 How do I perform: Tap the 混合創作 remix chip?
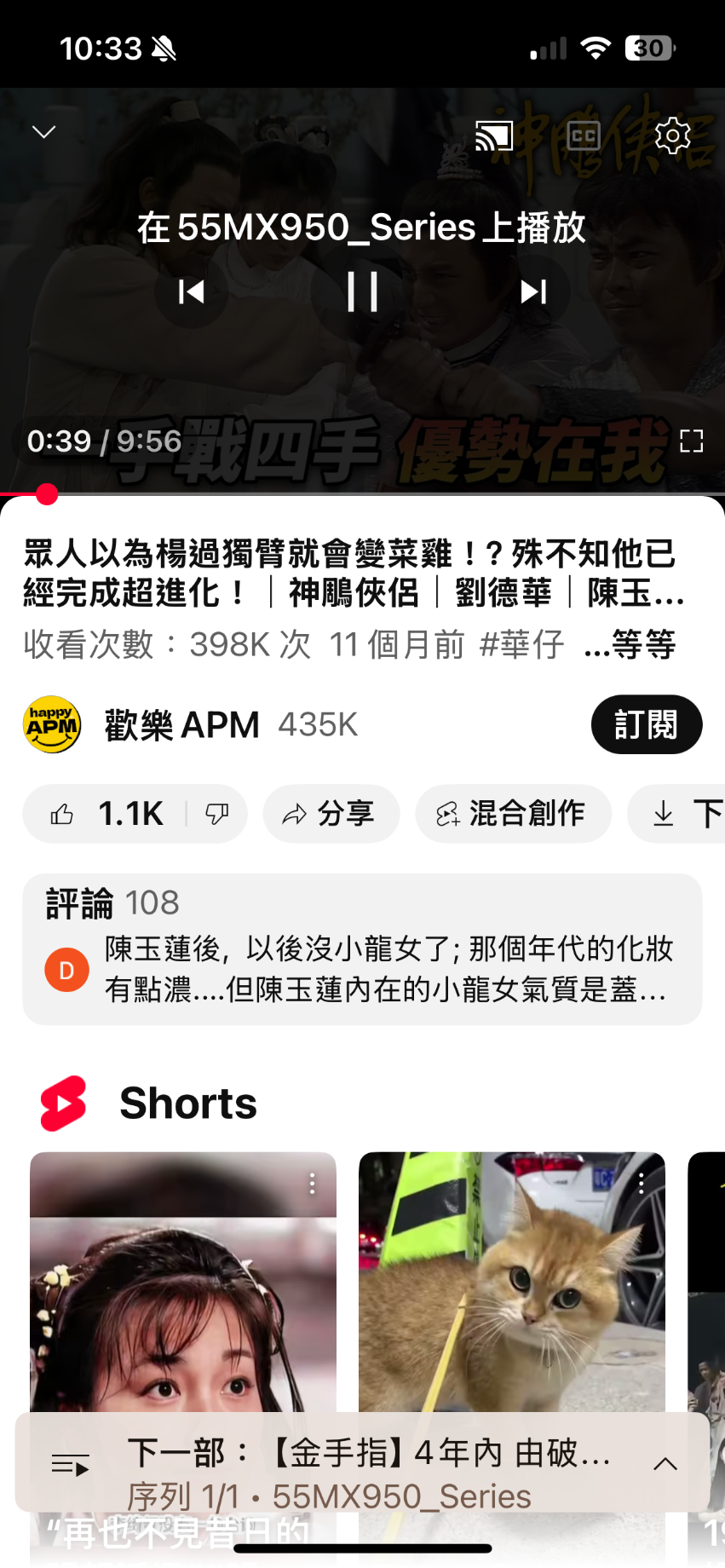512,814
